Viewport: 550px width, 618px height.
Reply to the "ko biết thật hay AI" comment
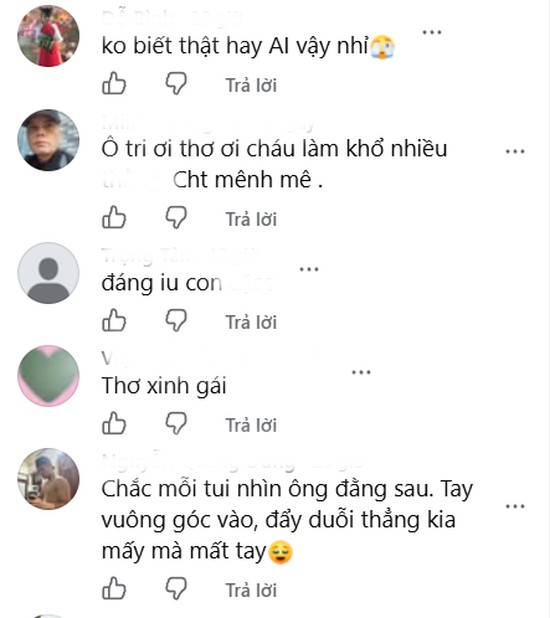tap(251, 85)
